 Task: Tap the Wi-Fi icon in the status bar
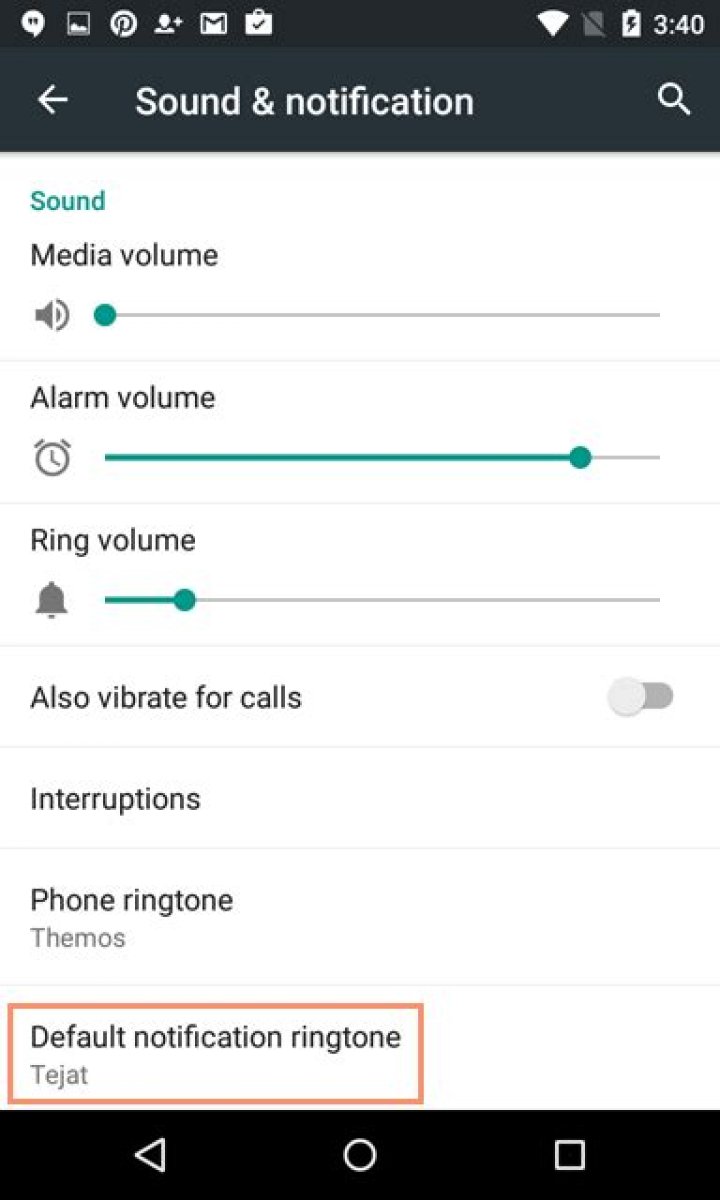click(552, 22)
